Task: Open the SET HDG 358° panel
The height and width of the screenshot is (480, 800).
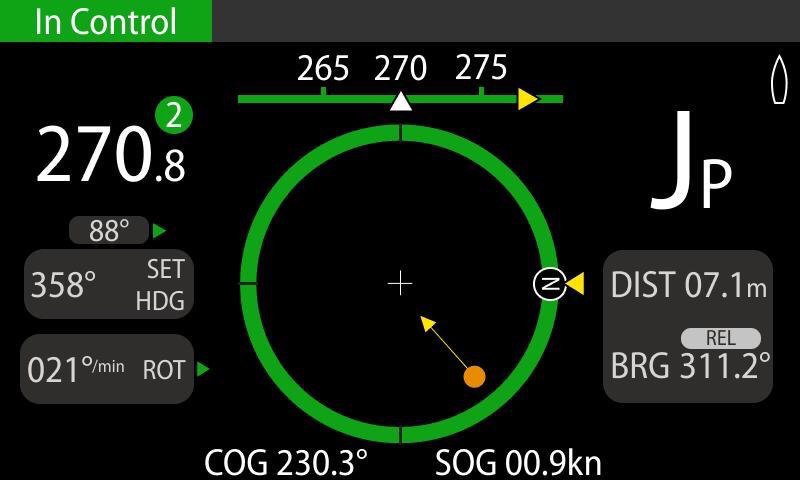Action: click(x=108, y=285)
